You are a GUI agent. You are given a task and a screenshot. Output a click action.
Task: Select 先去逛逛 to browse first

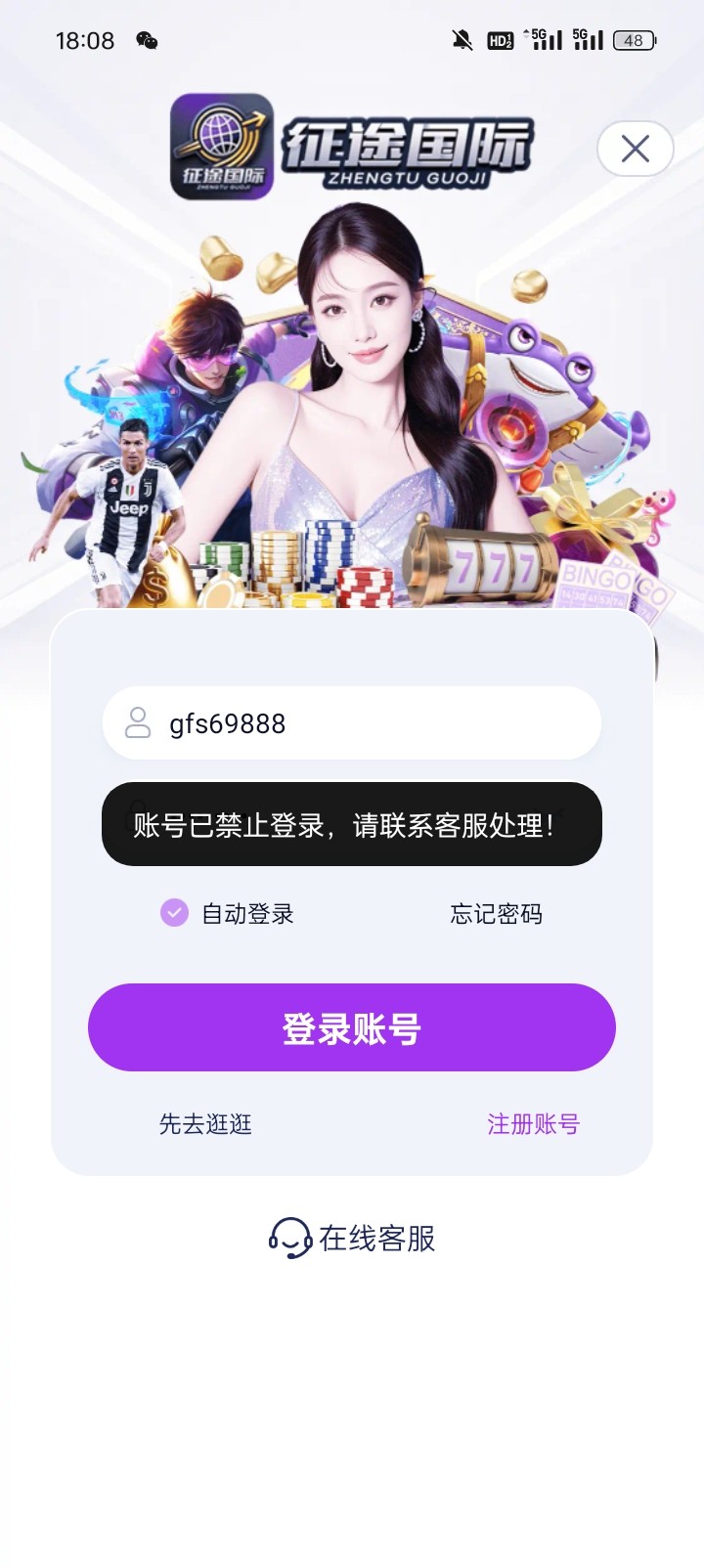coord(205,1124)
